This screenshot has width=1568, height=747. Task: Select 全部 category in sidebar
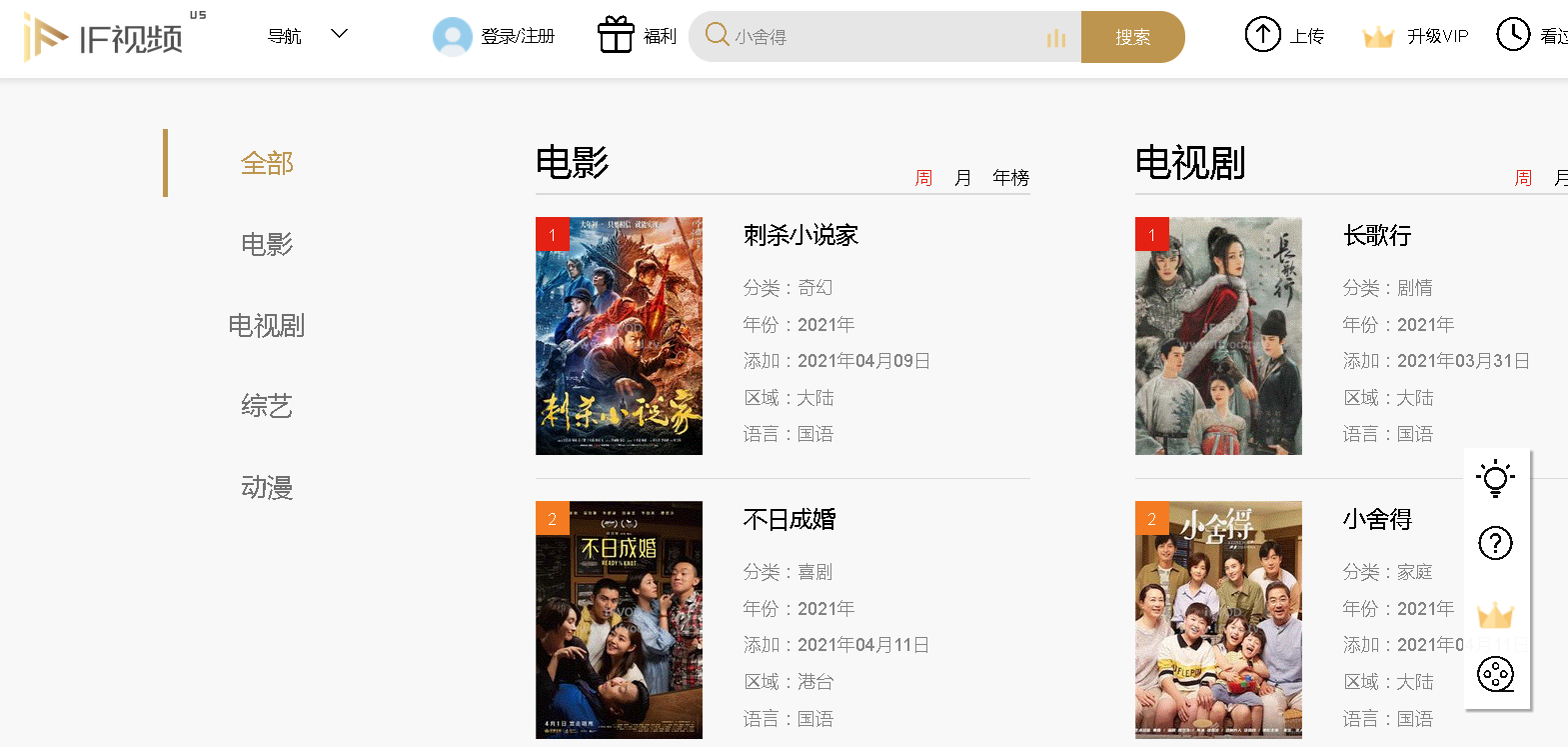pyautogui.click(x=267, y=163)
